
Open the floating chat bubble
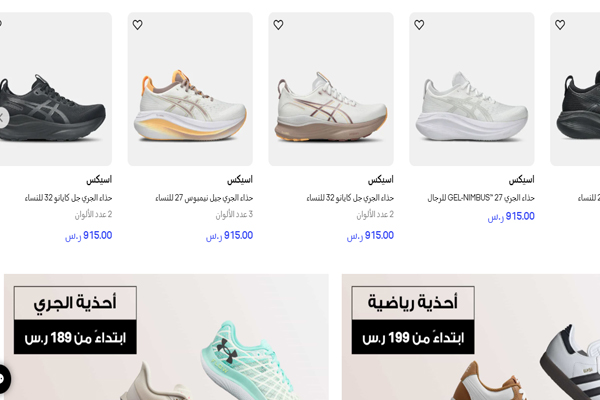(3, 378)
